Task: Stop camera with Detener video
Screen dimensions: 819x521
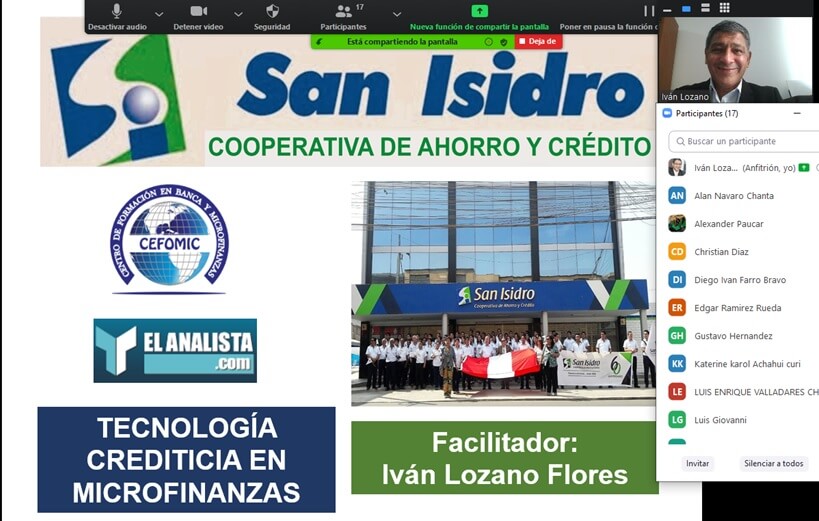Action: point(198,16)
